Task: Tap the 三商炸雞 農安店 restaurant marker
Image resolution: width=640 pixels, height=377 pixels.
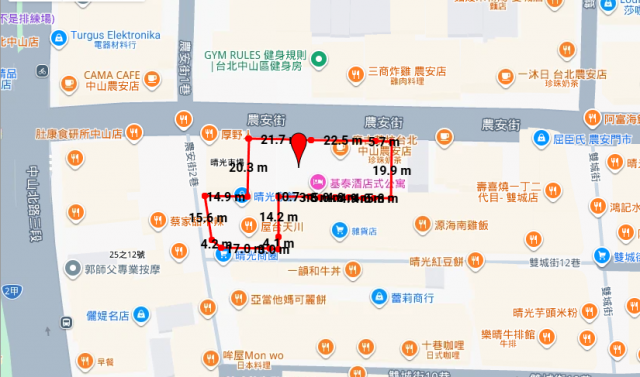Action: coord(356,75)
